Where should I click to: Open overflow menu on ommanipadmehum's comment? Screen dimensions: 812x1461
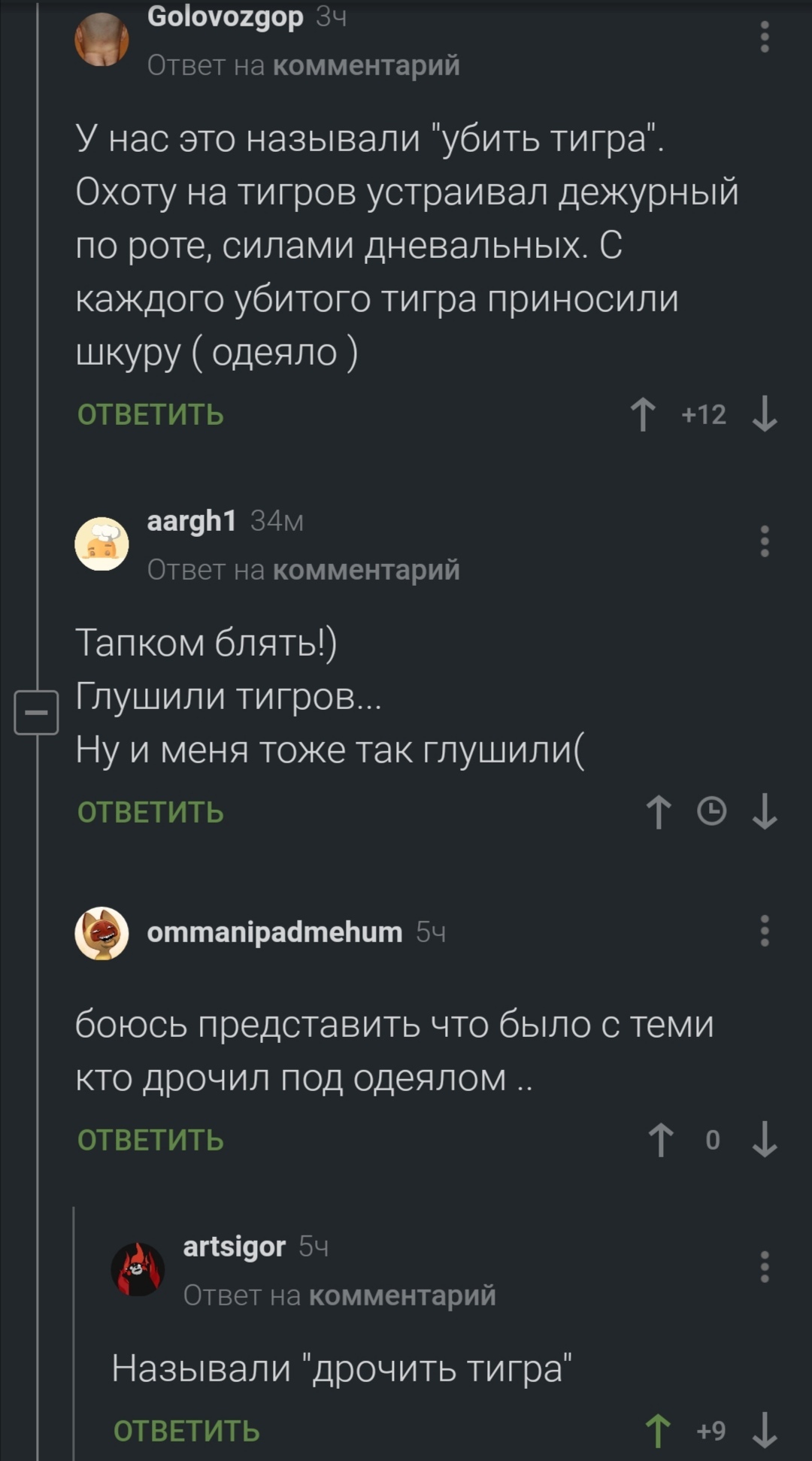(x=764, y=931)
